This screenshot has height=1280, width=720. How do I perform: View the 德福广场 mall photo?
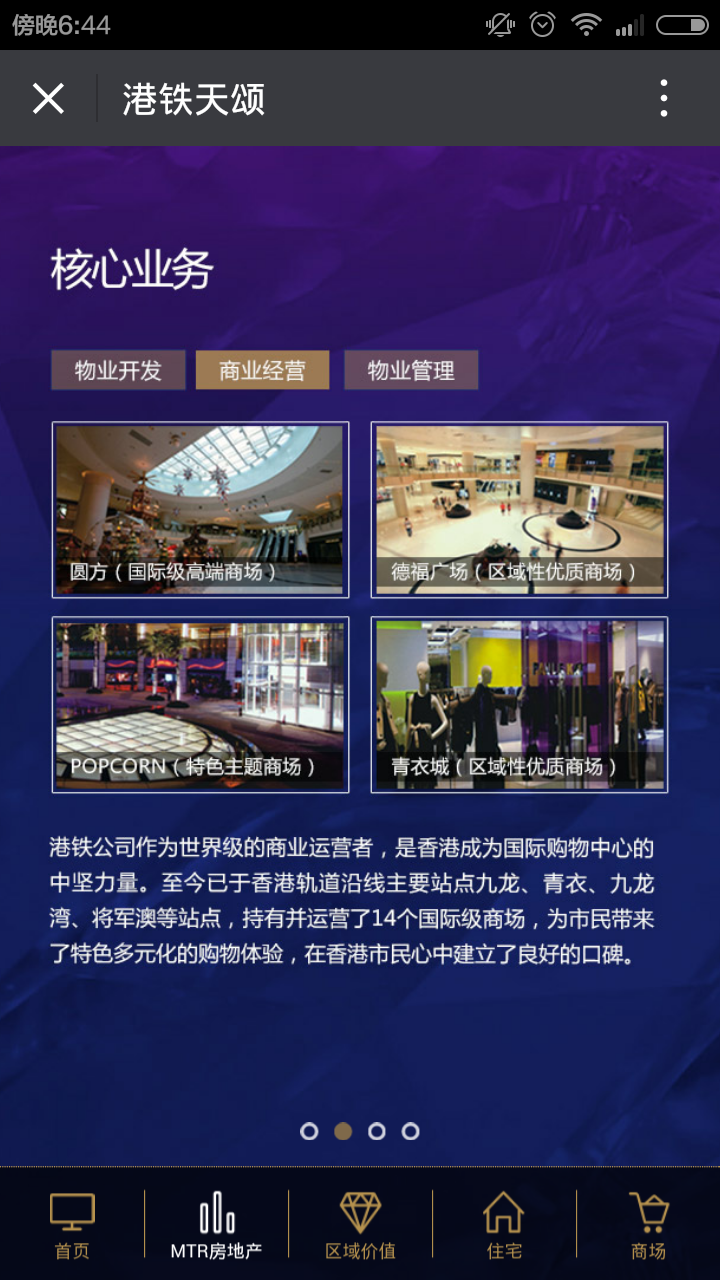pyautogui.click(x=518, y=509)
